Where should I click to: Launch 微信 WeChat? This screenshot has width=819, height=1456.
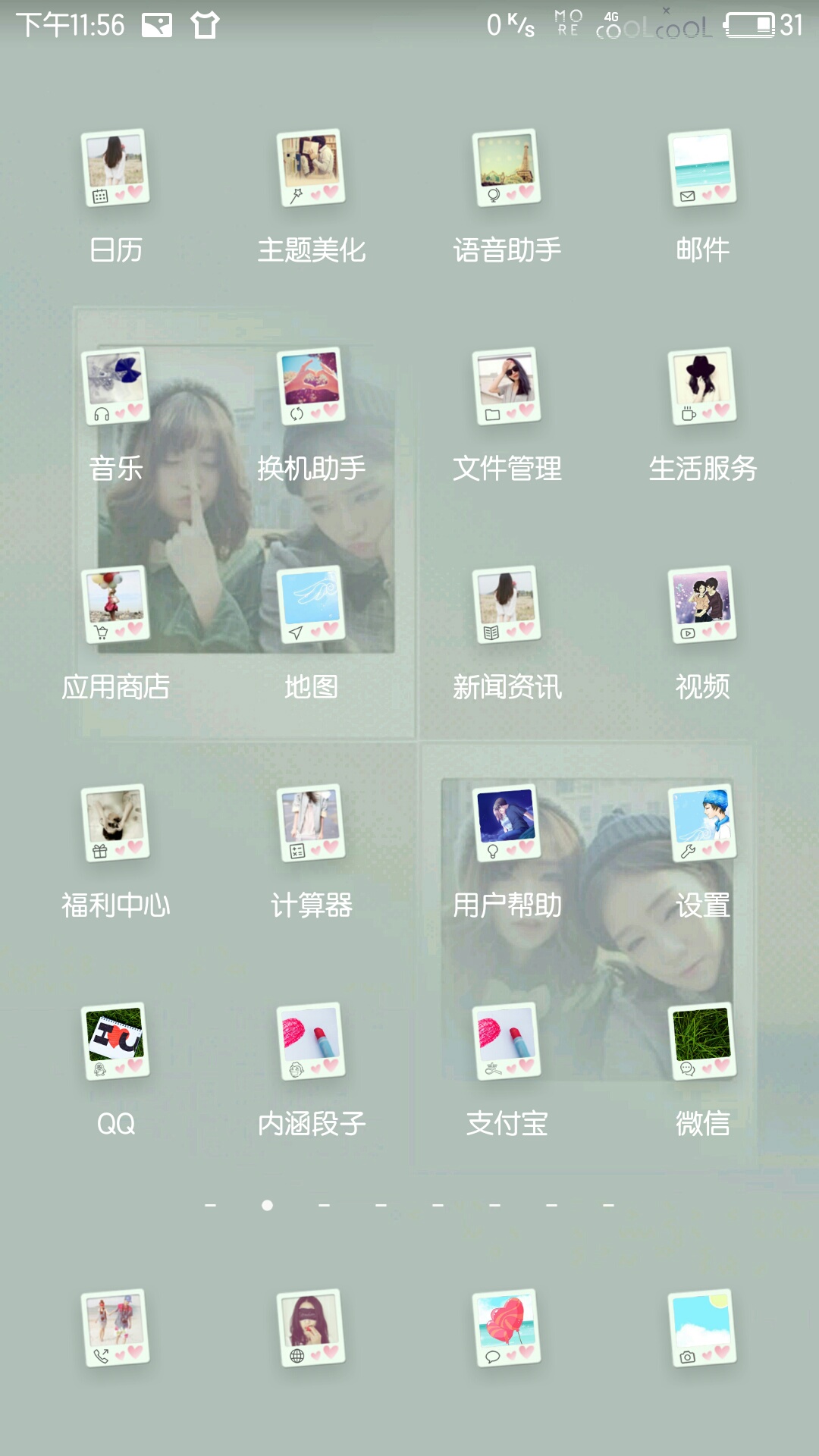702,1042
